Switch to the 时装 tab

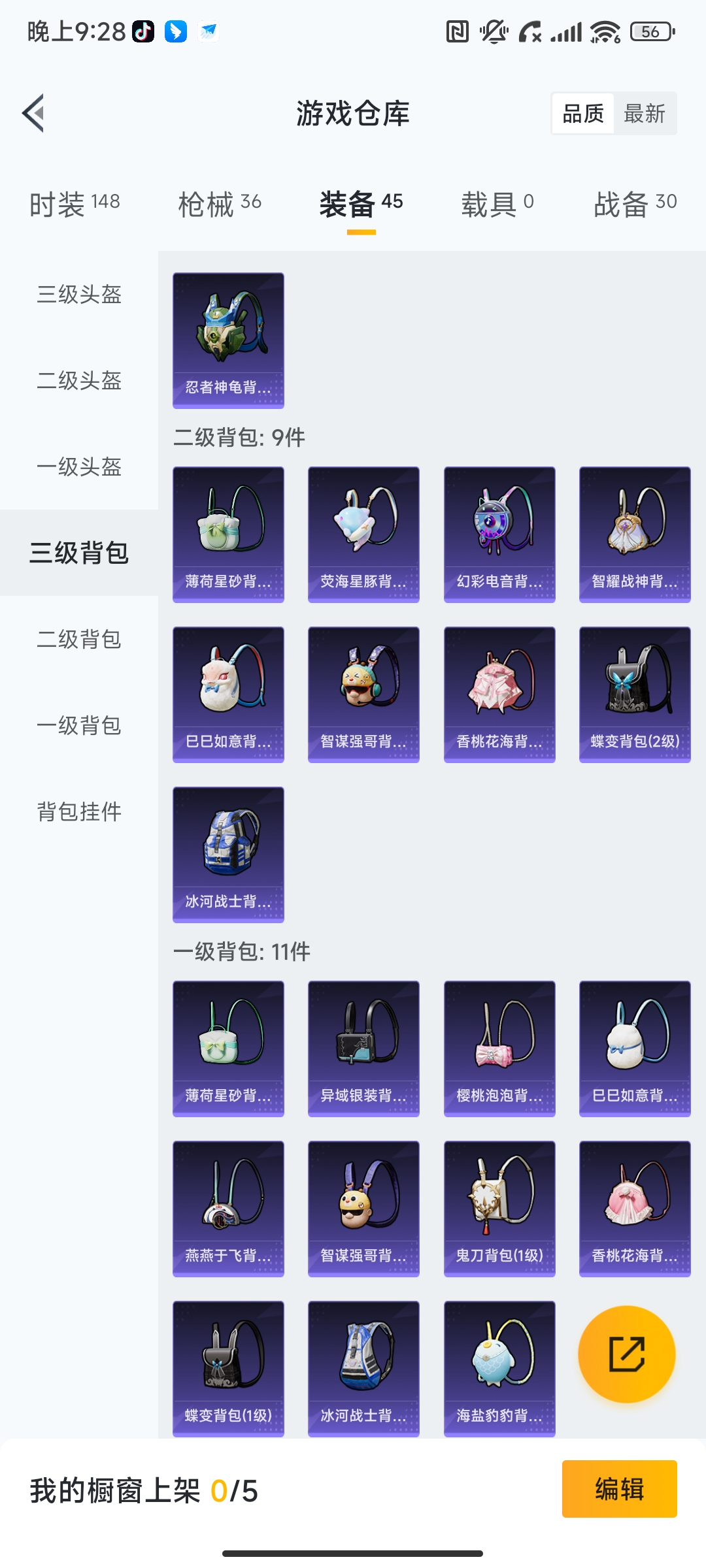[75, 204]
